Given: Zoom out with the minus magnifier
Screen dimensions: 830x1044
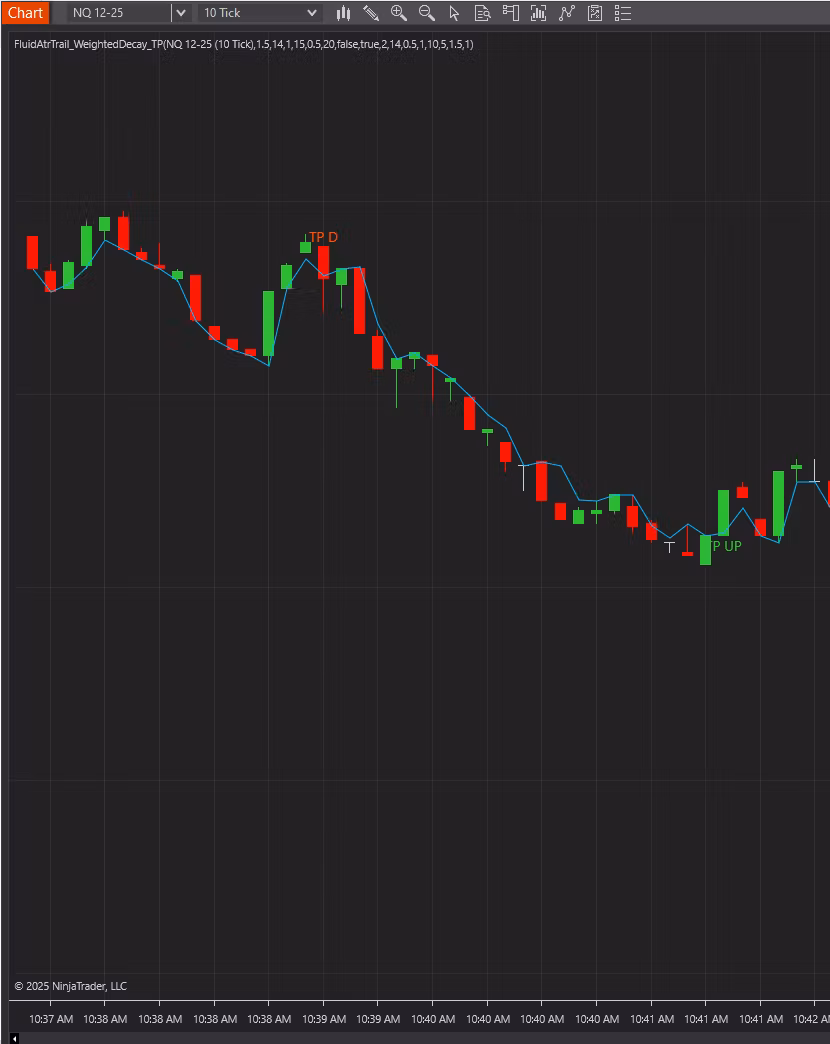Looking at the screenshot, I should click(427, 13).
